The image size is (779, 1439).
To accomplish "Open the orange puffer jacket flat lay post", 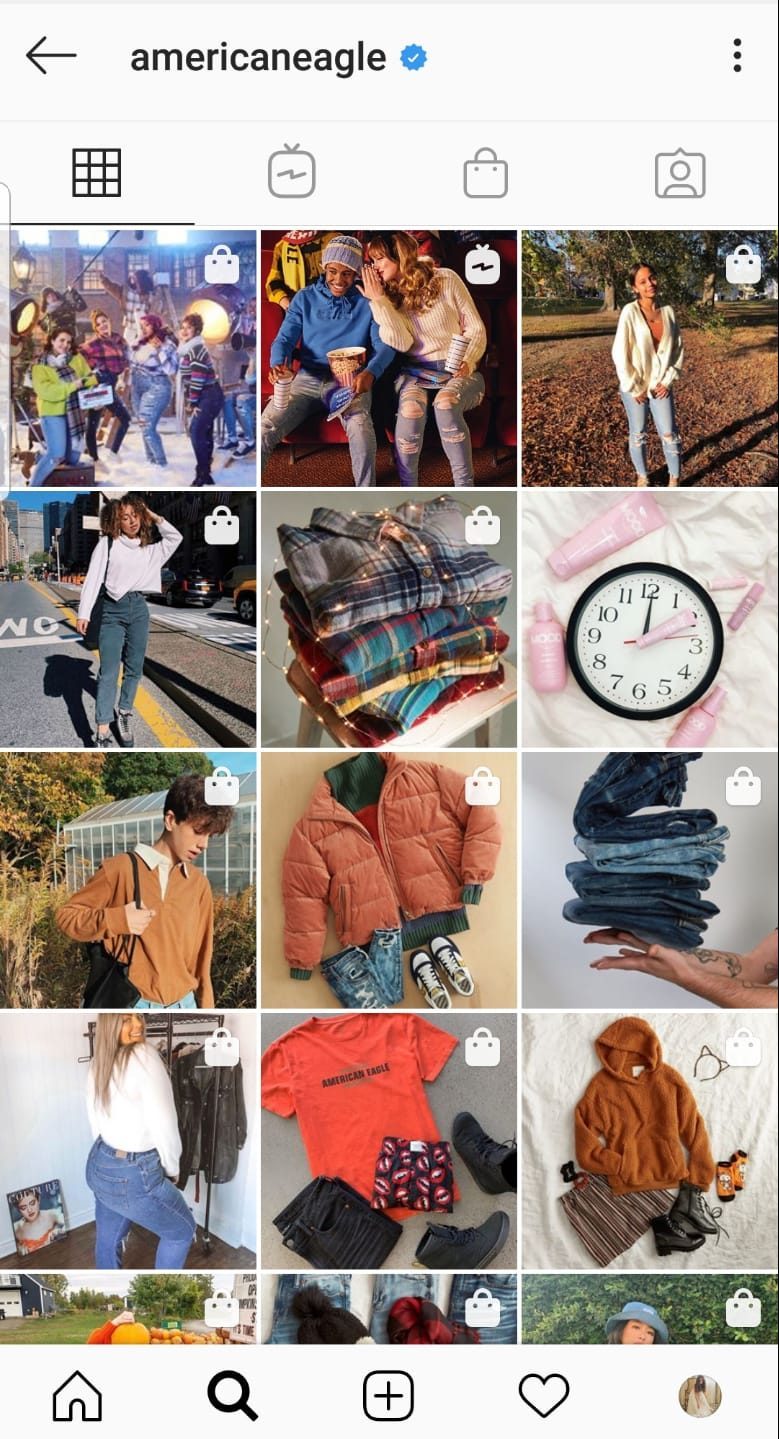I will point(389,879).
